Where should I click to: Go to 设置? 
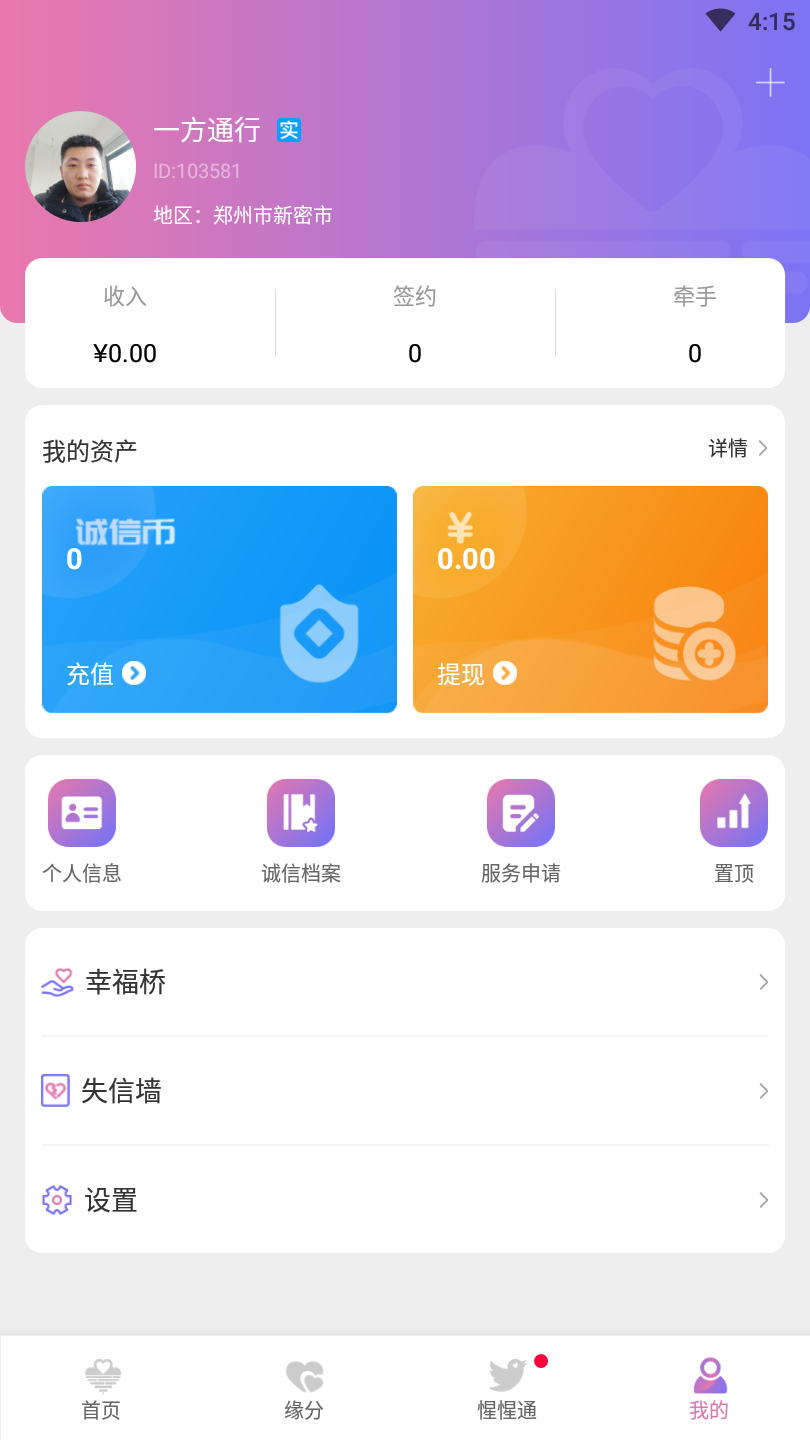click(x=404, y=1200)
